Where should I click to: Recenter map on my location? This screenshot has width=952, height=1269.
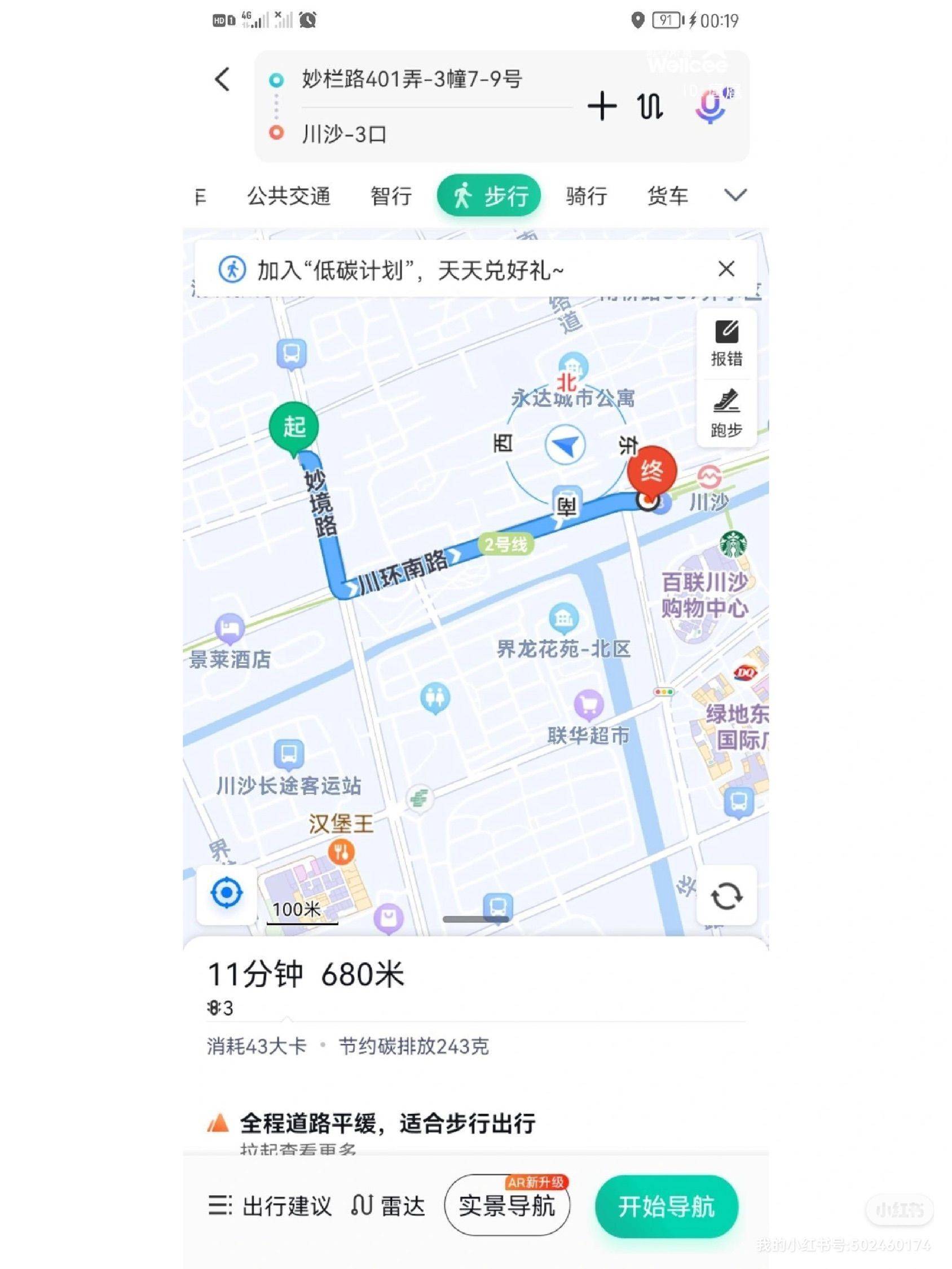(x=227, y=893)
